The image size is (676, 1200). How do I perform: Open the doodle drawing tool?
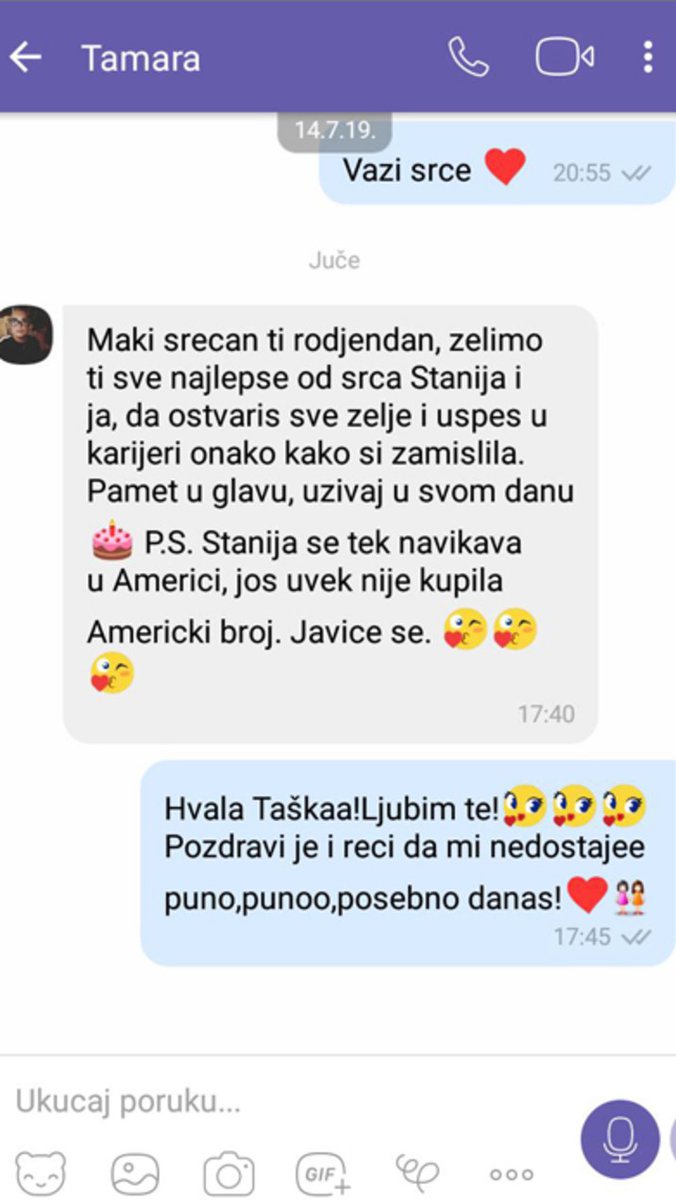point(417,1170)
